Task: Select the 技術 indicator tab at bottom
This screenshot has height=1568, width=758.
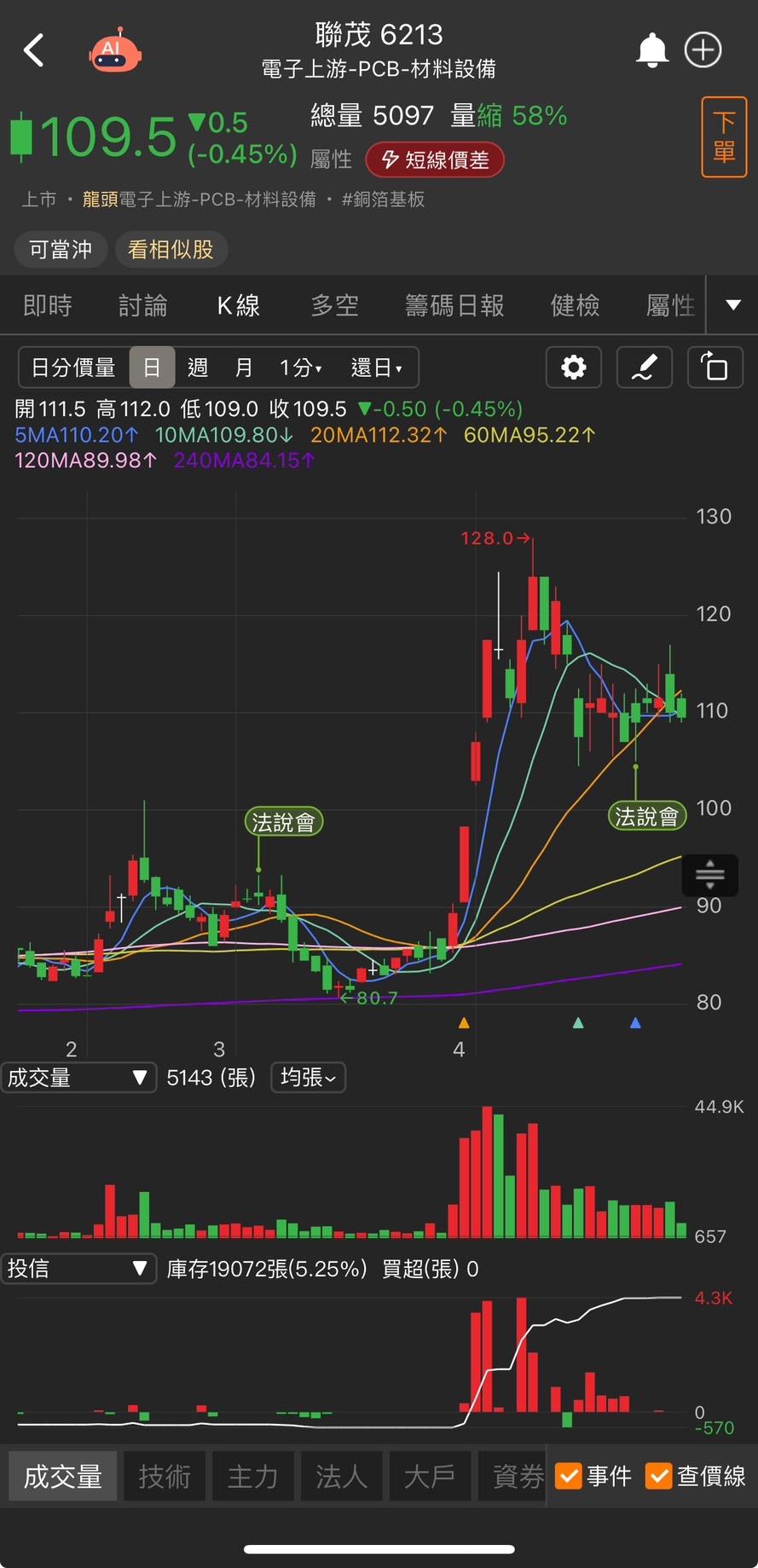Action: [x=165, y=1477]
